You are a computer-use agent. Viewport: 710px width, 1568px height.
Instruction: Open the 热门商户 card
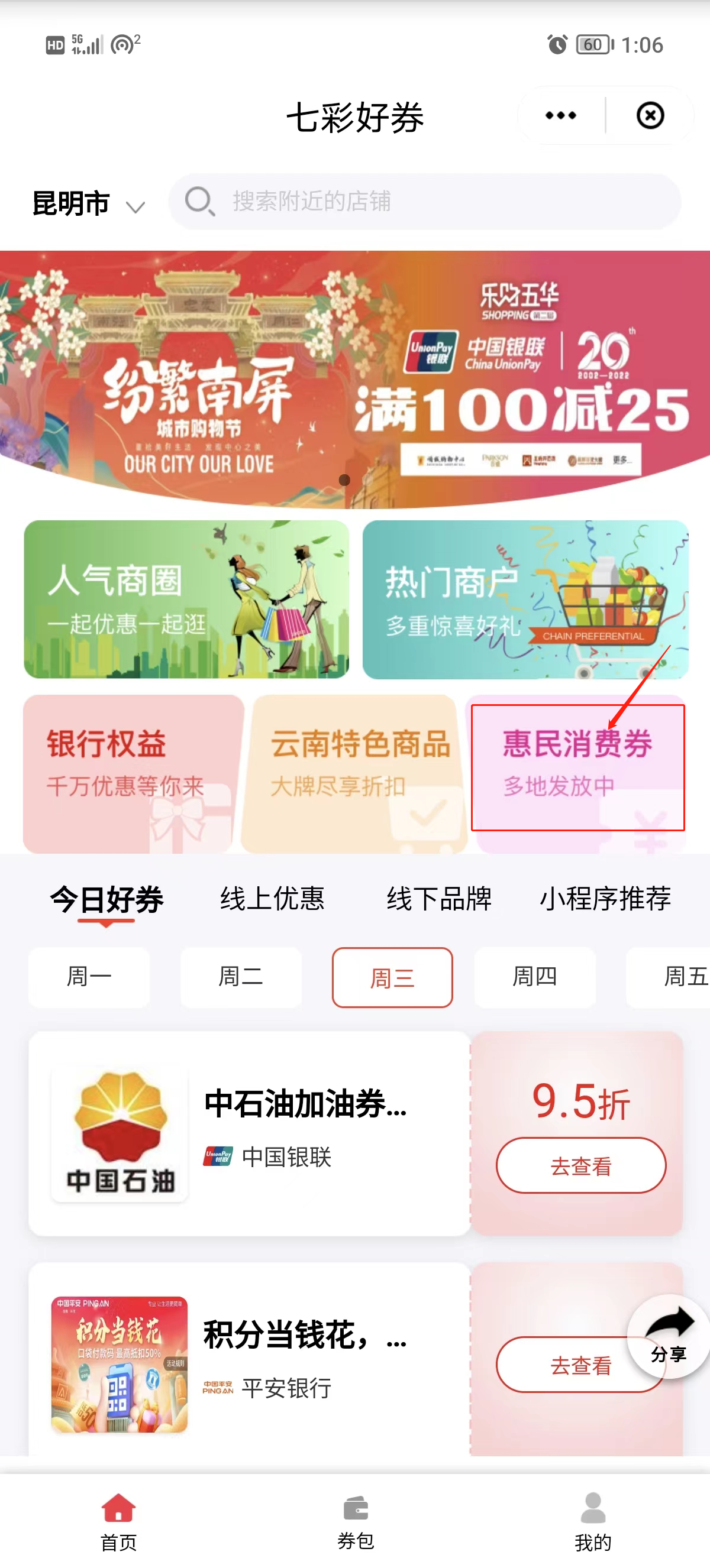click(x=525, y=599)
